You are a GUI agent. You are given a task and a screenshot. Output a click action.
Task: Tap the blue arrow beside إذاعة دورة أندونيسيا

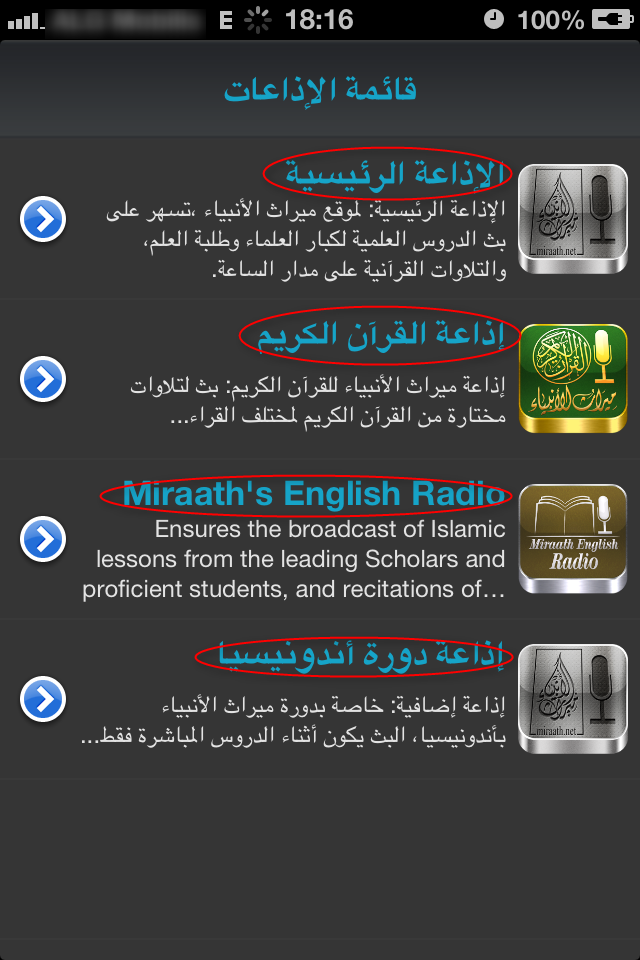pos(43,700)
